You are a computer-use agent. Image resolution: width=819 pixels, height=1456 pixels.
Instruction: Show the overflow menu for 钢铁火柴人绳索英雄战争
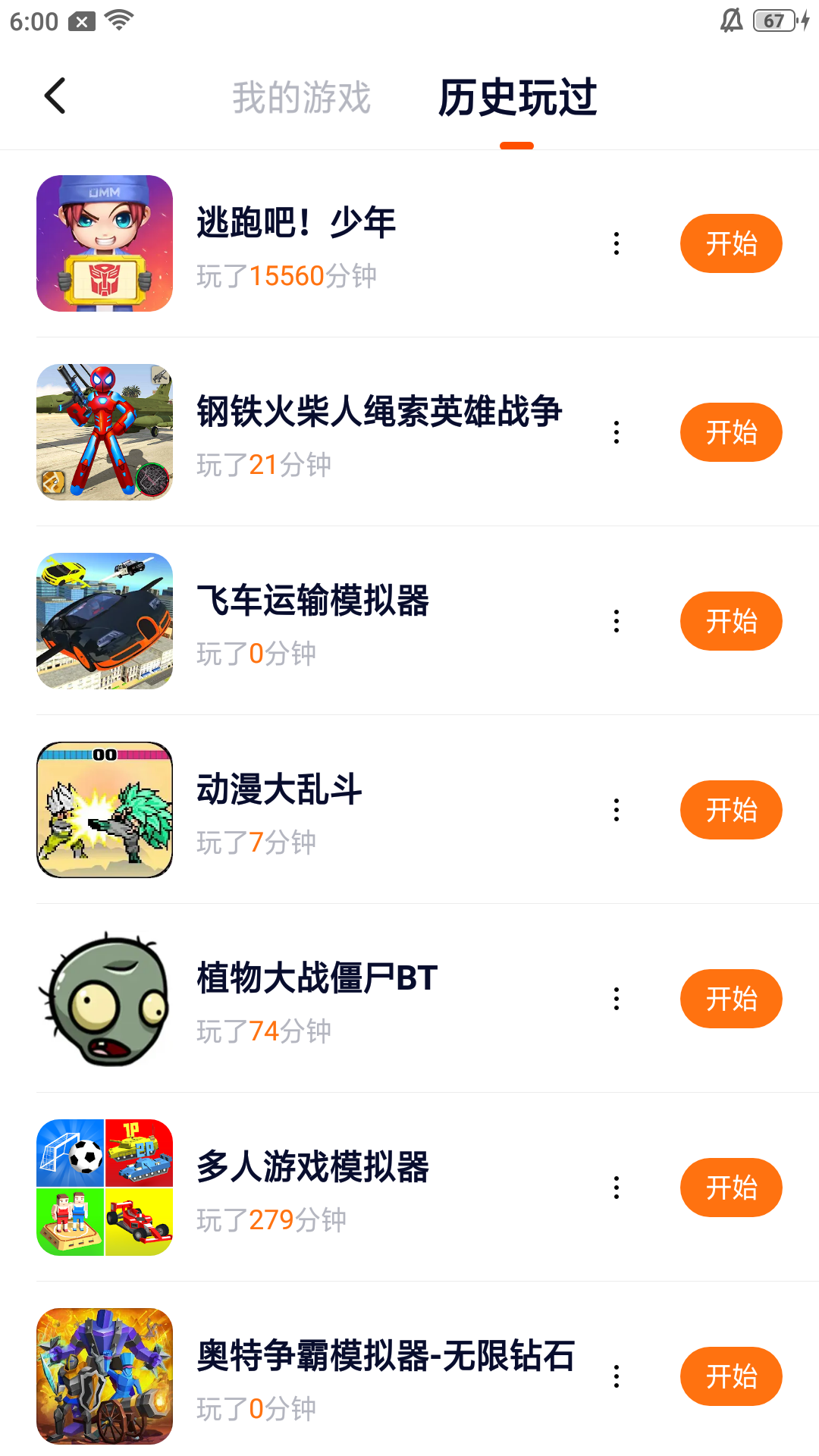click(x=617, y=432)
